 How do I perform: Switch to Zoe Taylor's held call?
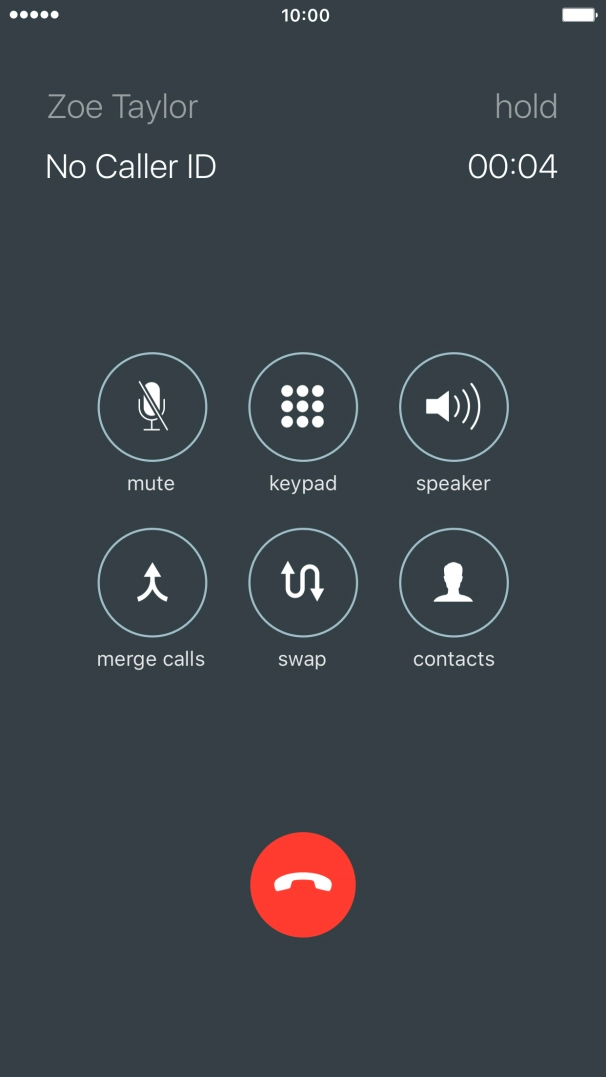click(x=123, y=107)
